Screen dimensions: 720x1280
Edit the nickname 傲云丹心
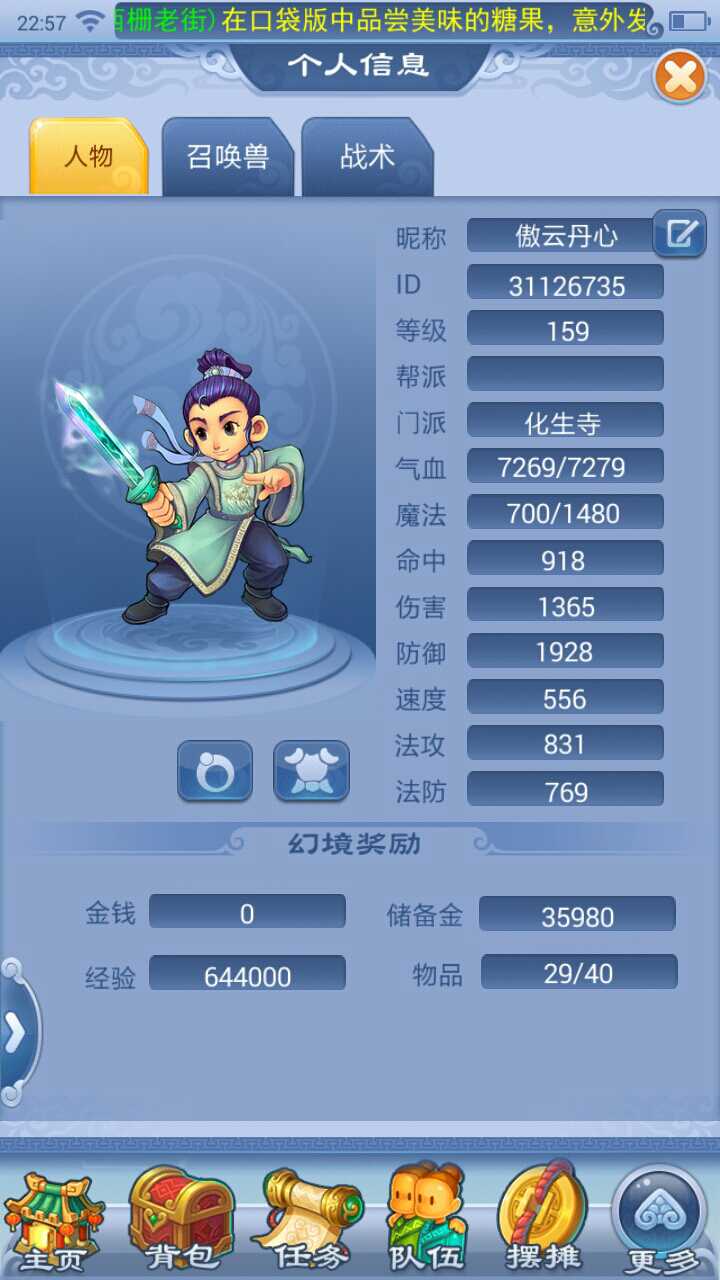click(x=680, y=235)
